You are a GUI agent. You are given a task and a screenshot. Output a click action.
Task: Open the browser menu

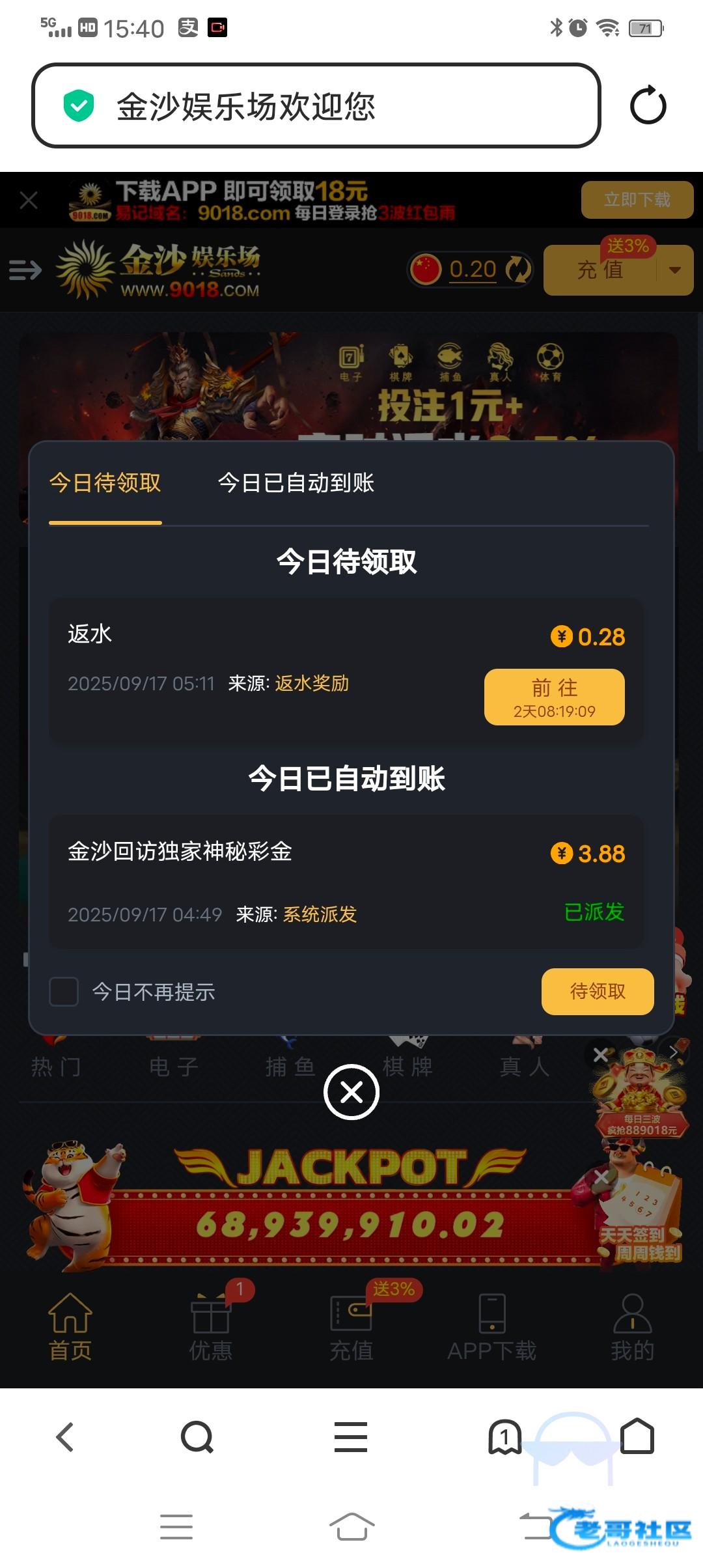(351, 1437)
